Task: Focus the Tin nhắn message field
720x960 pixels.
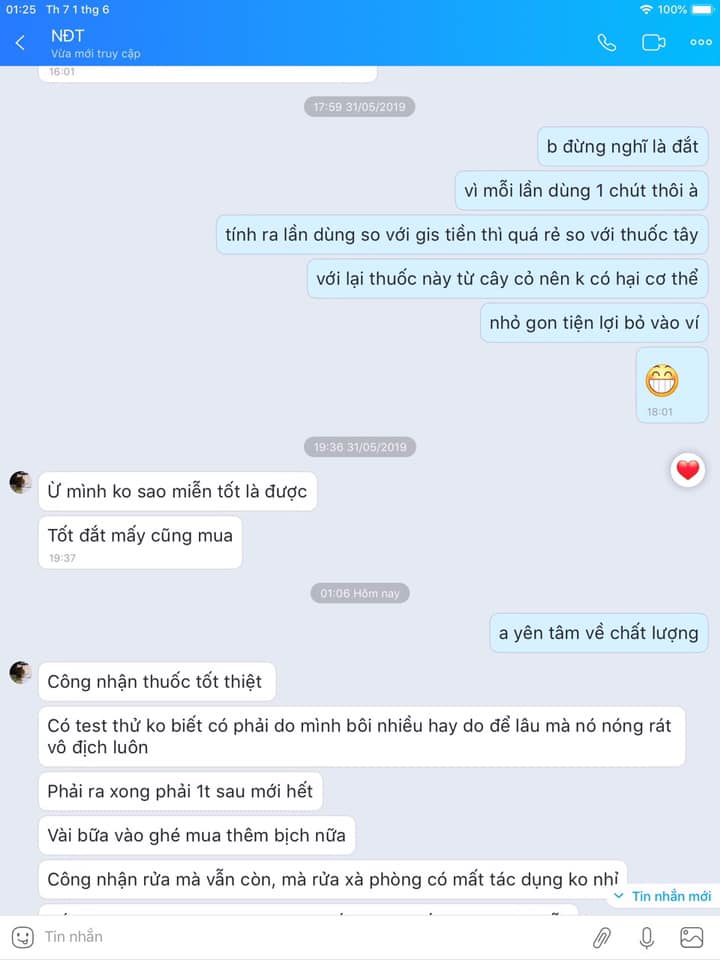Action: pos(300,937)
